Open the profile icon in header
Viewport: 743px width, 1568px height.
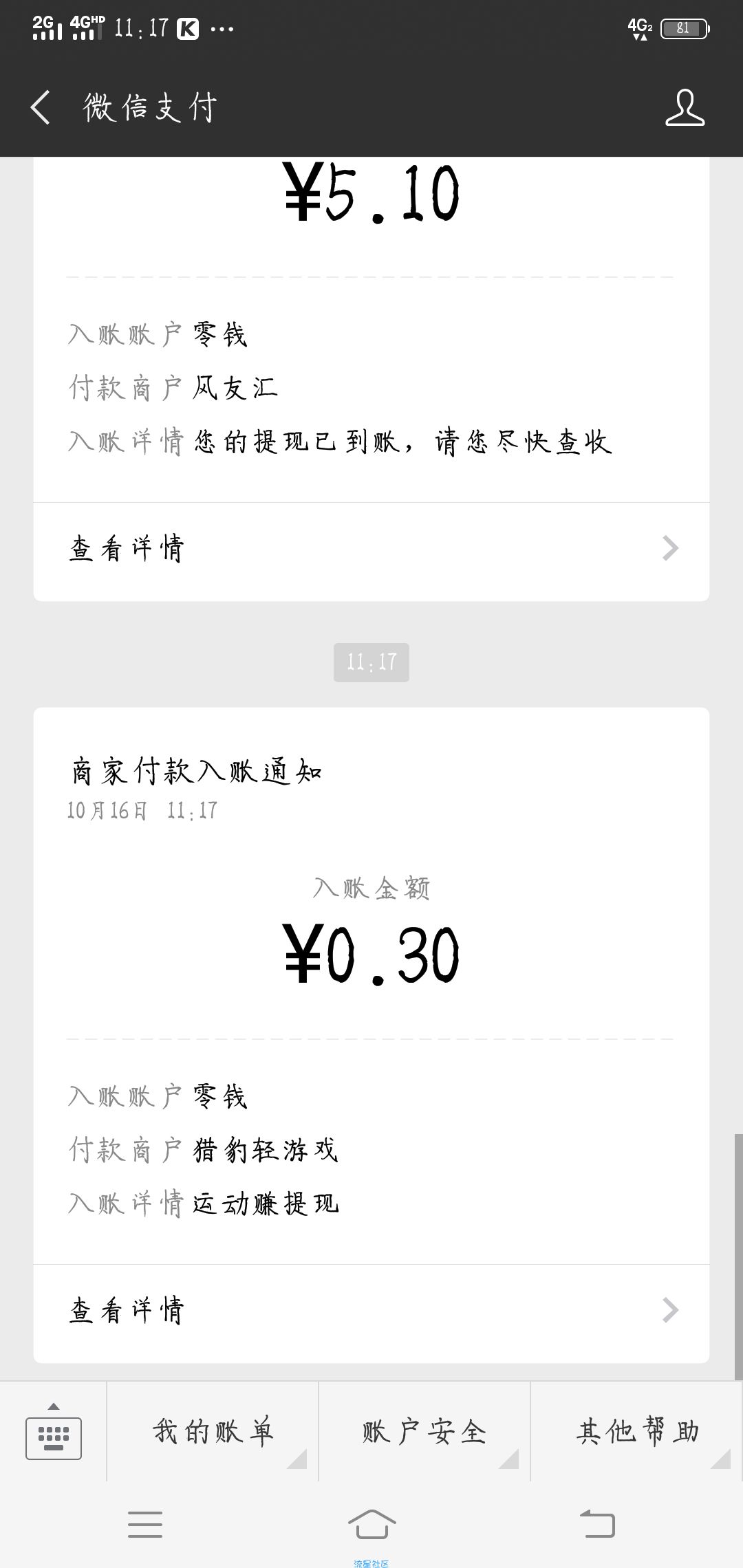685,108
